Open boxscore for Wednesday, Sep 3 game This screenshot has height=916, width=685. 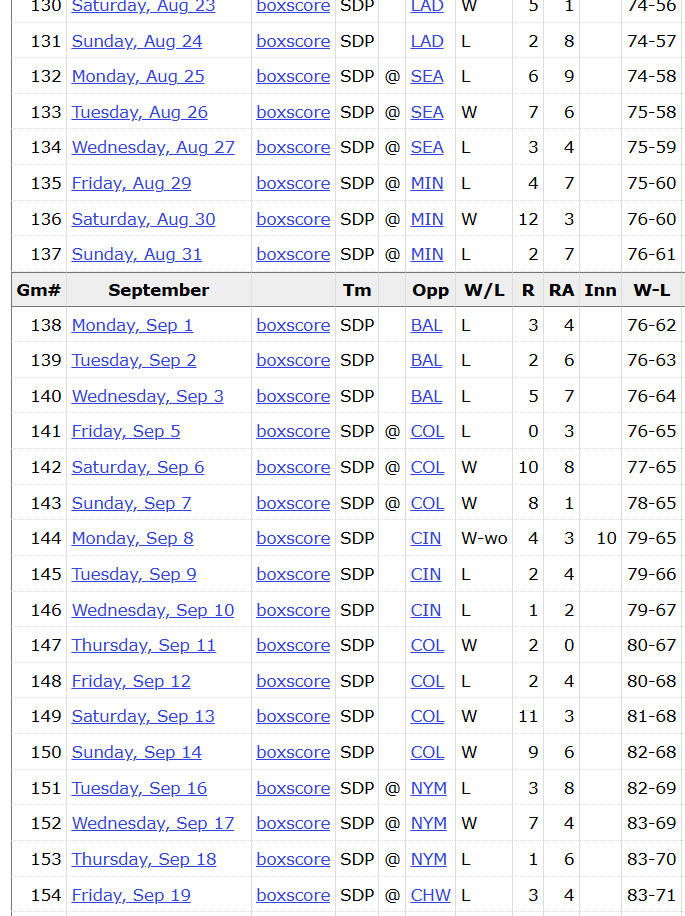[x=293, y=396]
